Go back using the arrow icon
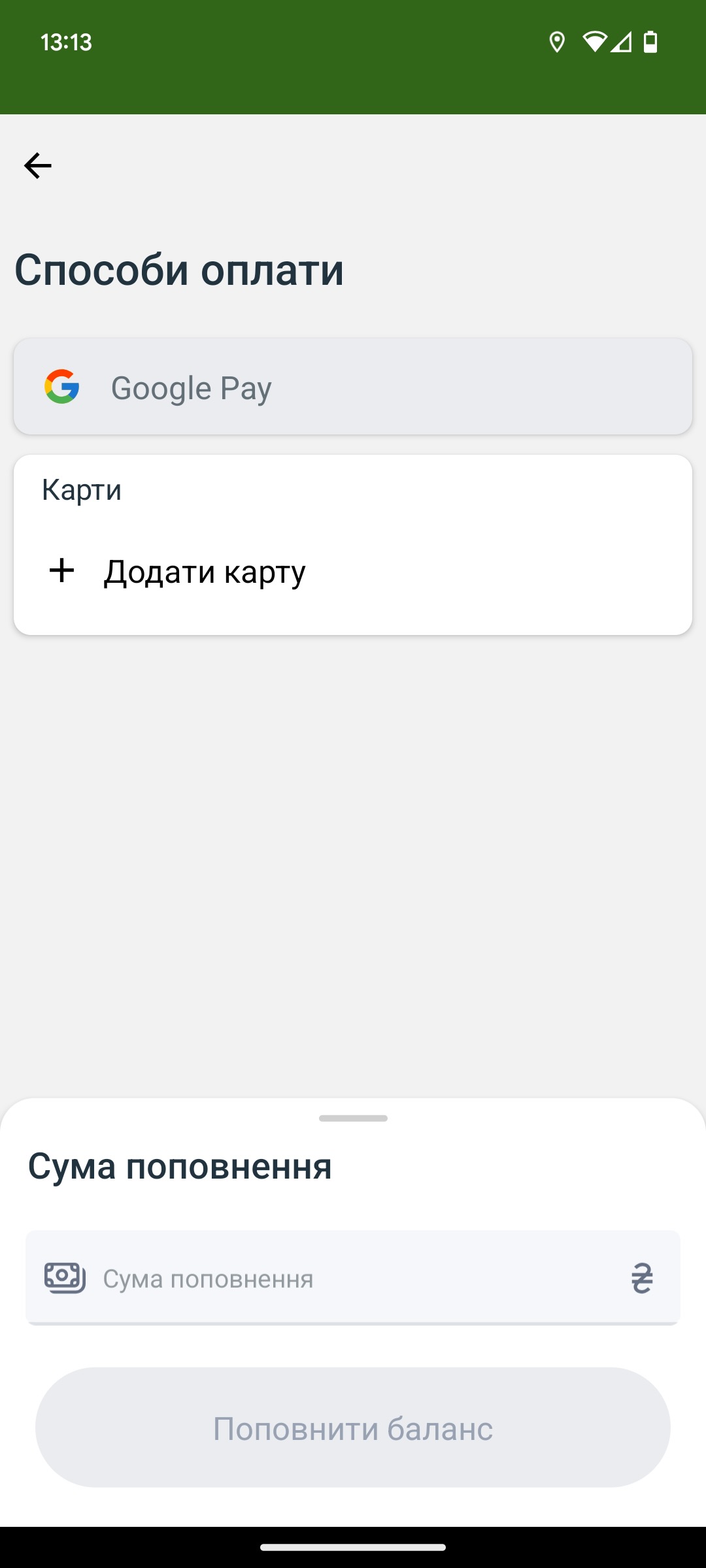Screen dimensions: 706x1568 pyautogui.click(x=38, y=165)
